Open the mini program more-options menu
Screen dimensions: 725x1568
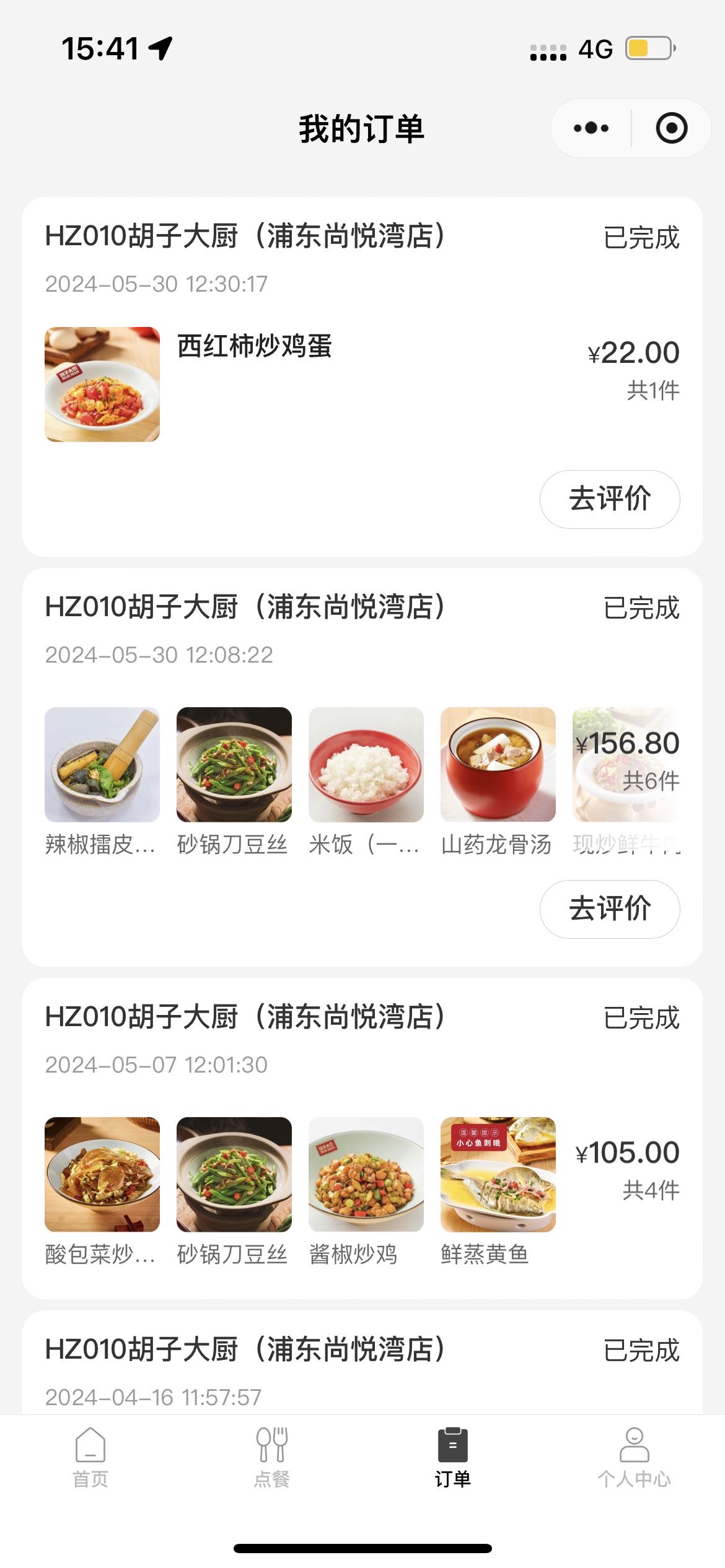tap(591, 128)
